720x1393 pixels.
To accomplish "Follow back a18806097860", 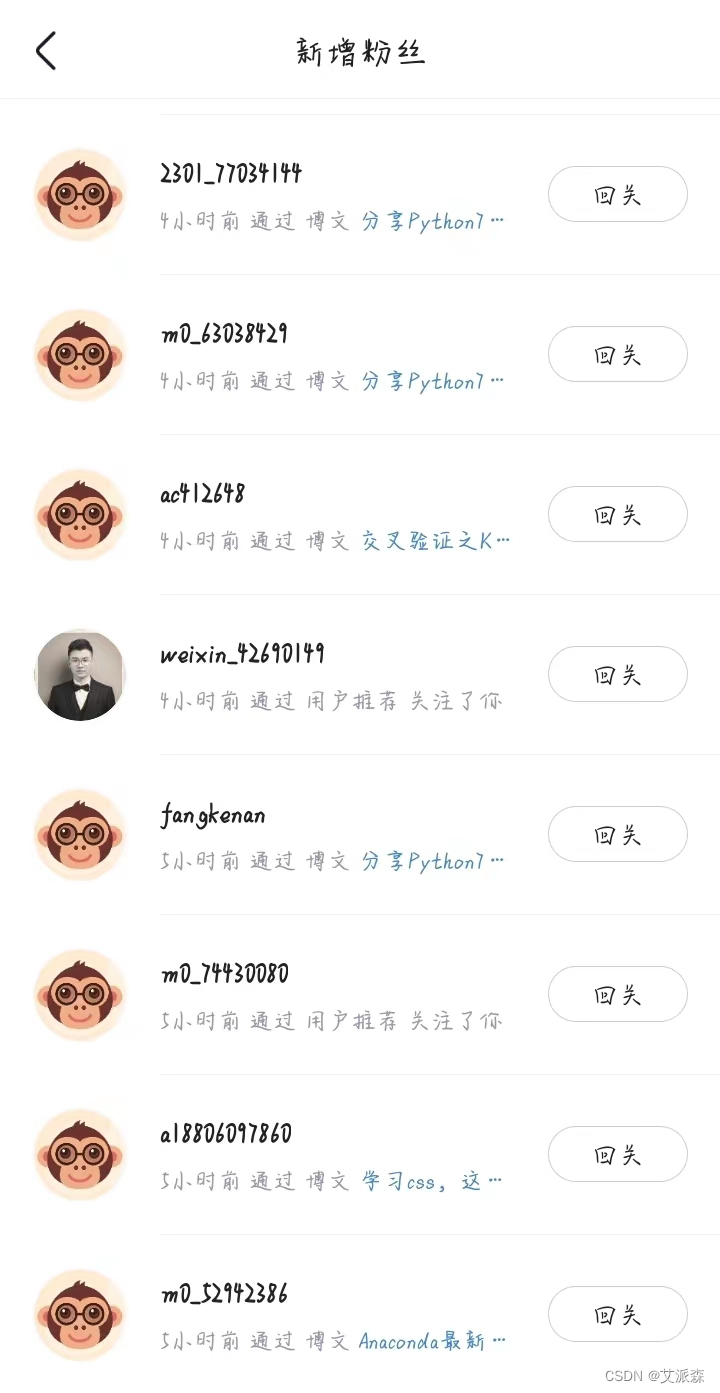I will pos(617,1154).
